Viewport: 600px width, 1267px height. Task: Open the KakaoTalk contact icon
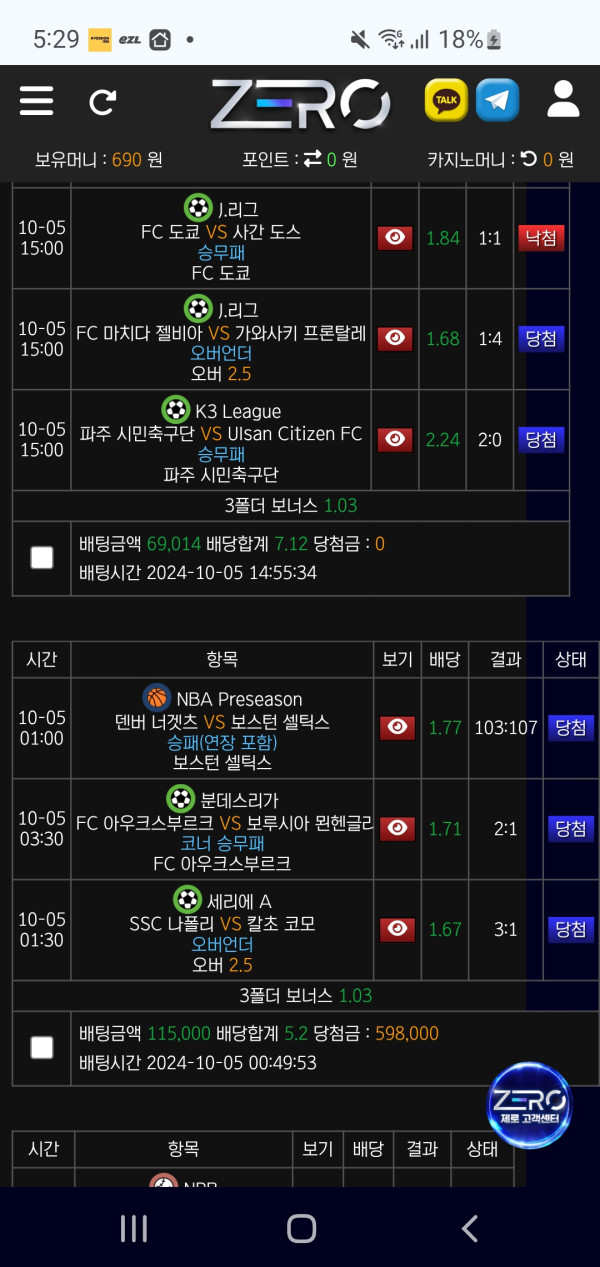click(446, 100)
